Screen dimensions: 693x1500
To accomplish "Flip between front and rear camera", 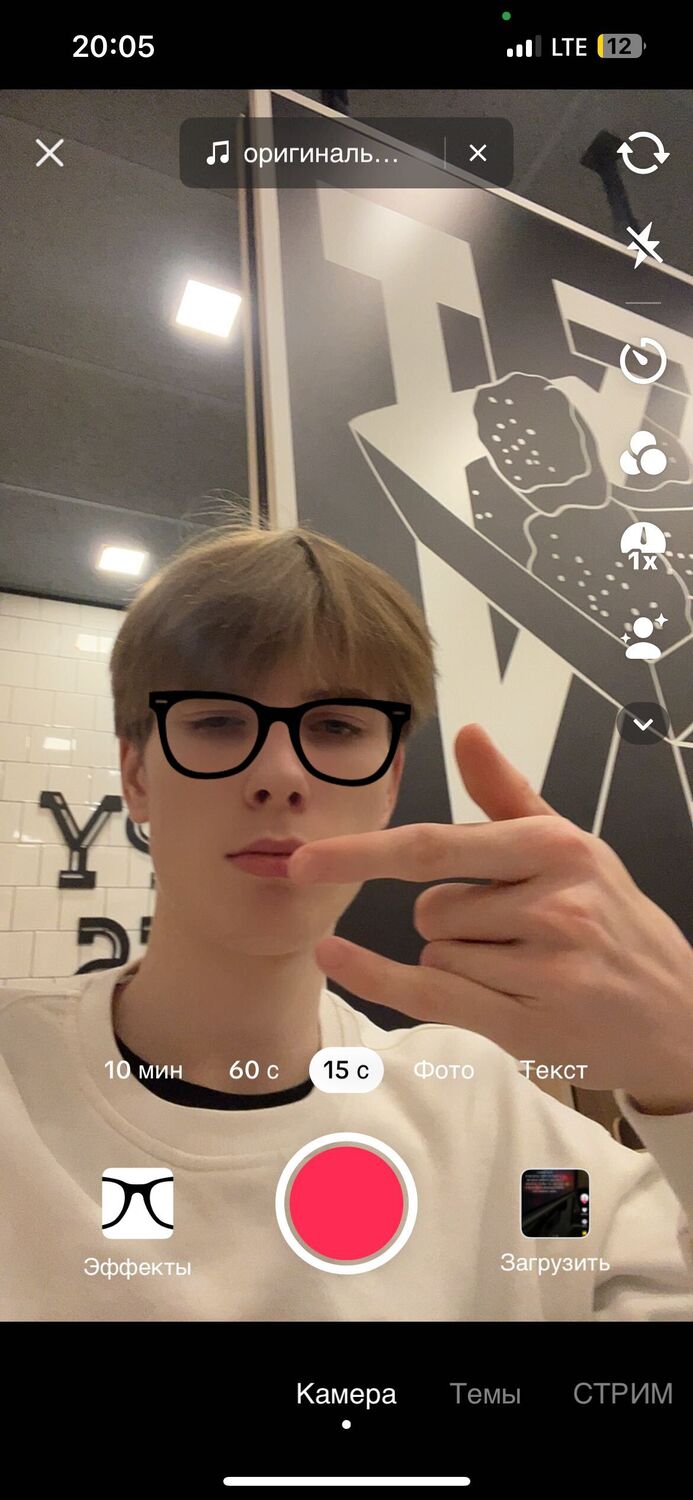I will [x=643, y=154].
